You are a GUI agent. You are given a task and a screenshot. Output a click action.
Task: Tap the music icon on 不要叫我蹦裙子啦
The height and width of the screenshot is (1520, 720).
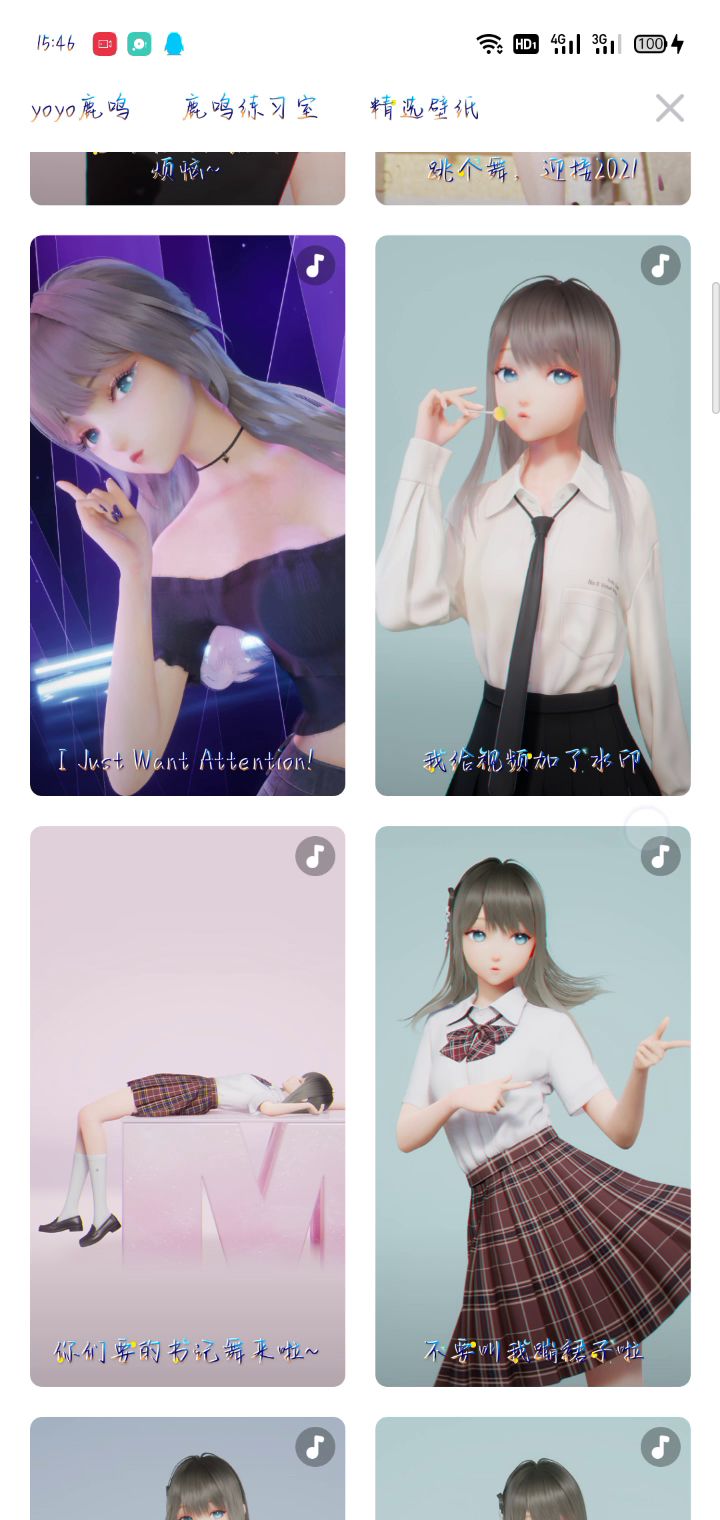(660, 856)
